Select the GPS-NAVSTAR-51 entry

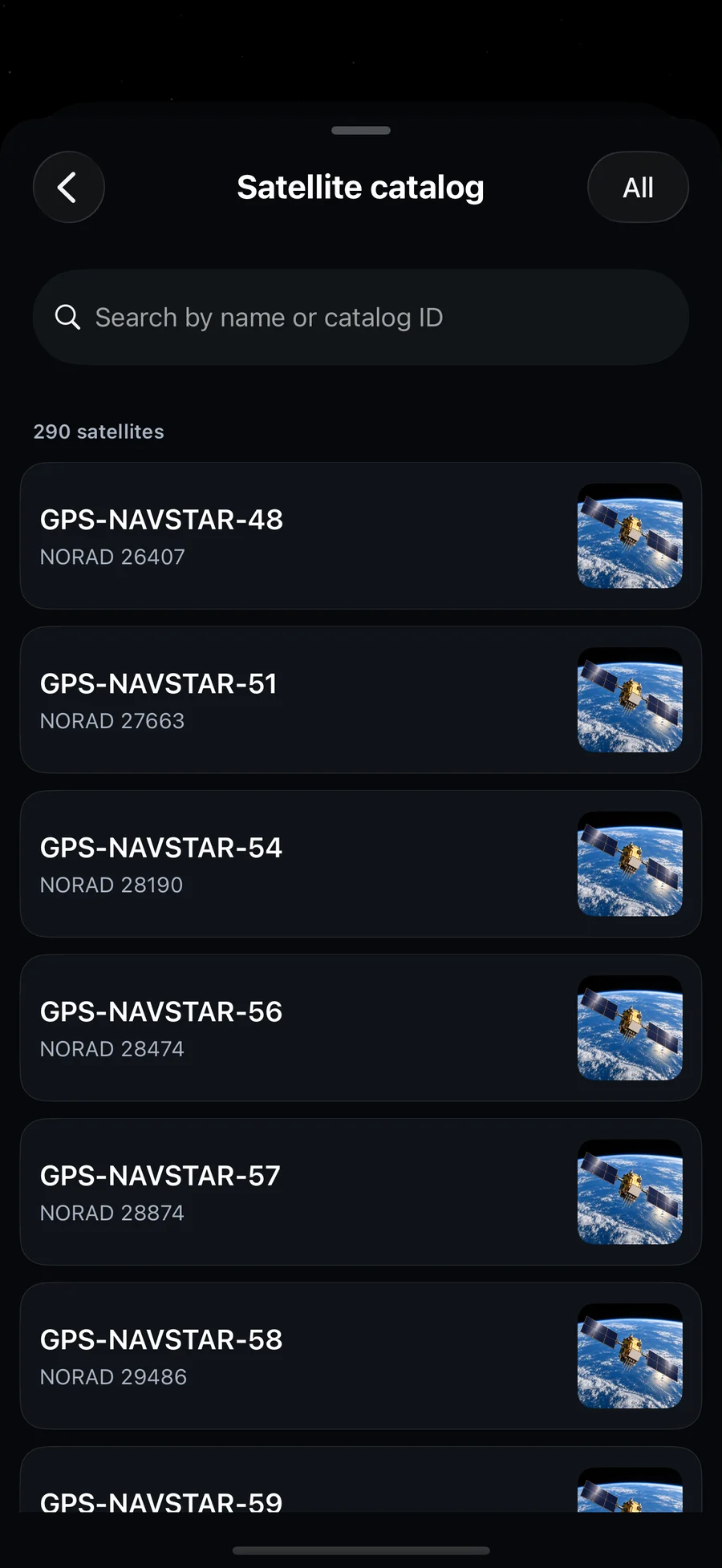click(x=361, y=700)
